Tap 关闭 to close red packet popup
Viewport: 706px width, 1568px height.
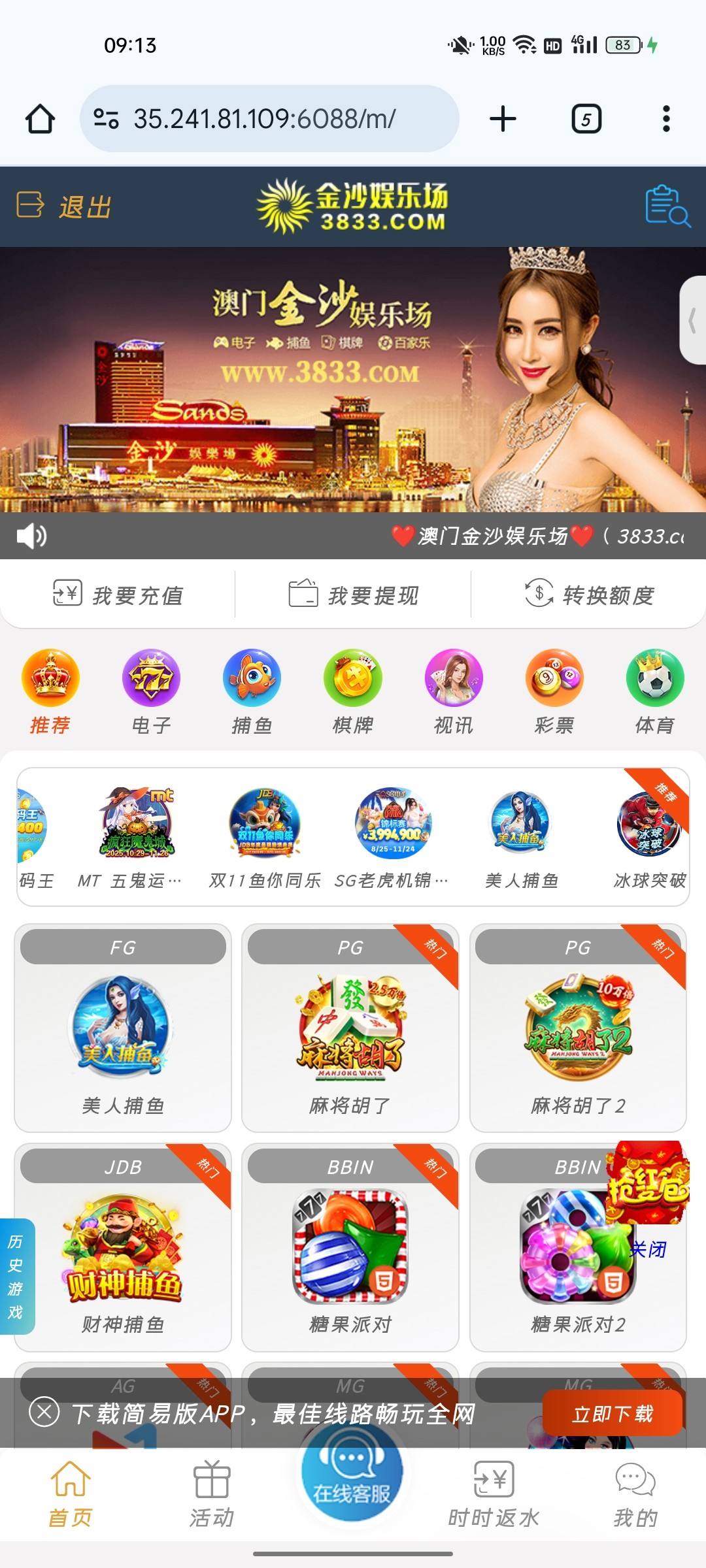[648, 1249]
